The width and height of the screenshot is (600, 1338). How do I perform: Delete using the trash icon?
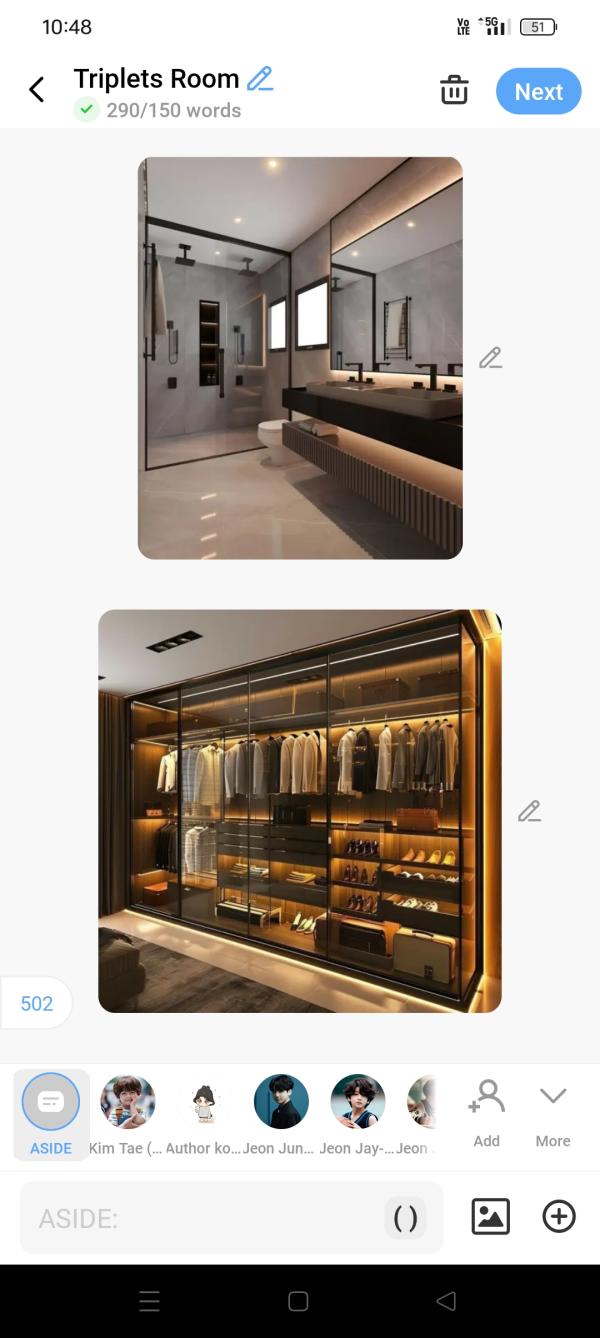click(x=454, y=90)
